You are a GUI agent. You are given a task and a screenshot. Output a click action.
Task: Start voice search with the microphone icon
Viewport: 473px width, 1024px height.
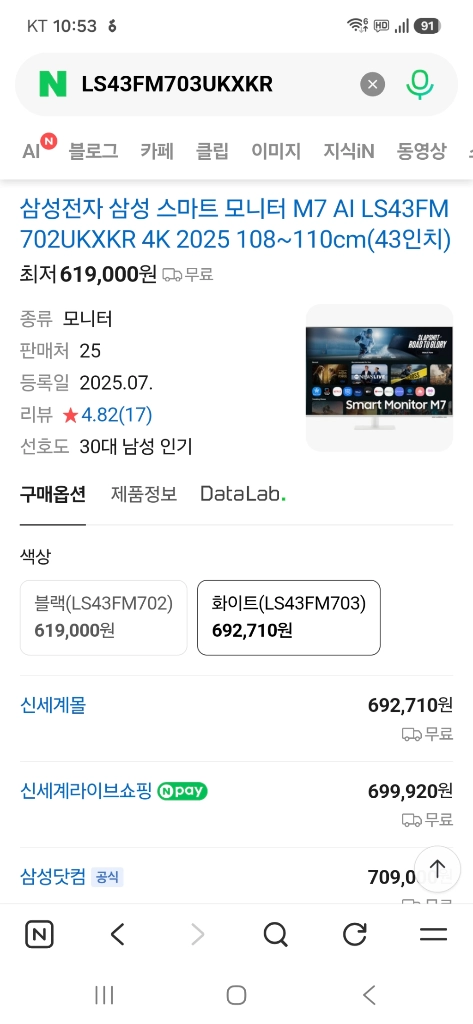tap(419, 84)
